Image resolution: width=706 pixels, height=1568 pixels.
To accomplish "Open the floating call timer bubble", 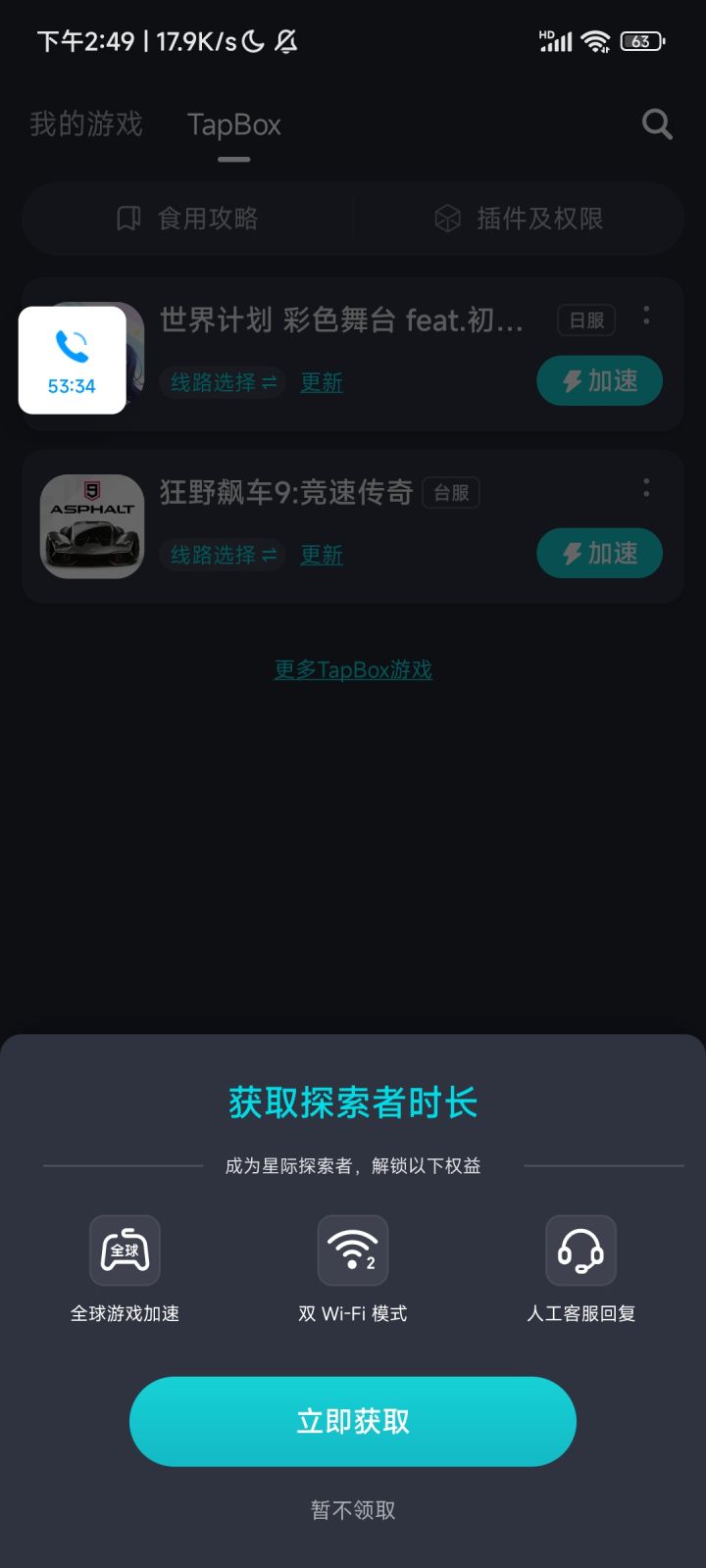I will click(71, 360).
